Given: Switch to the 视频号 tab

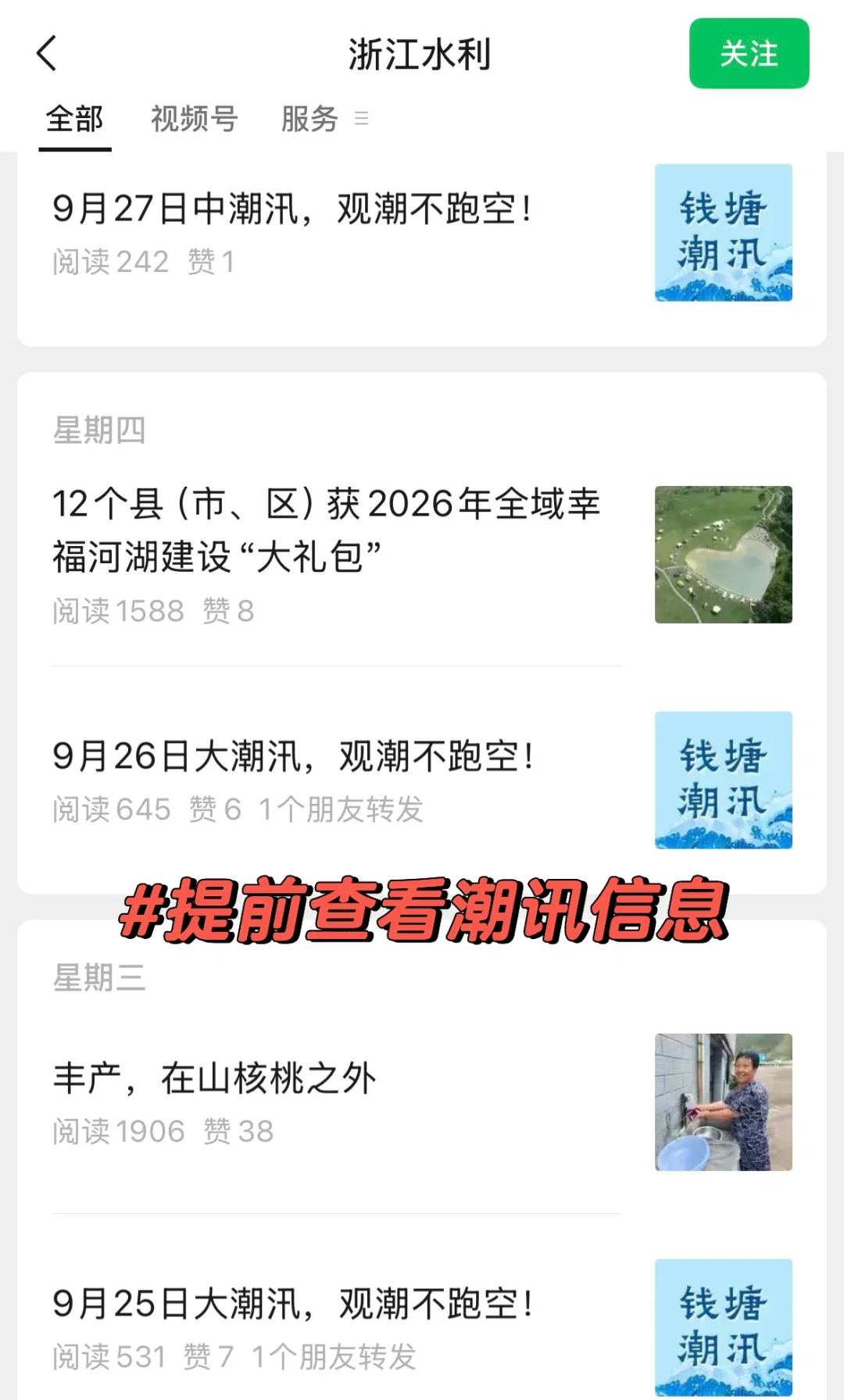Looking at the screenshot, I should (x=194, y=120).
